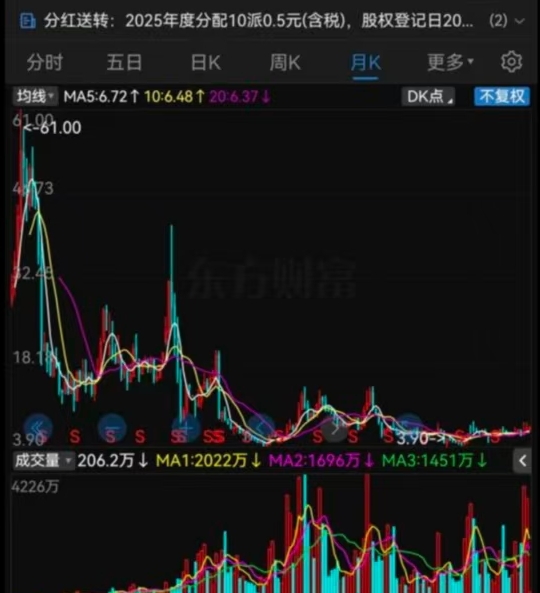Viewport: 540px width, 593px height.
Task: Tap the DK点 button
Action: coord(428,96)
